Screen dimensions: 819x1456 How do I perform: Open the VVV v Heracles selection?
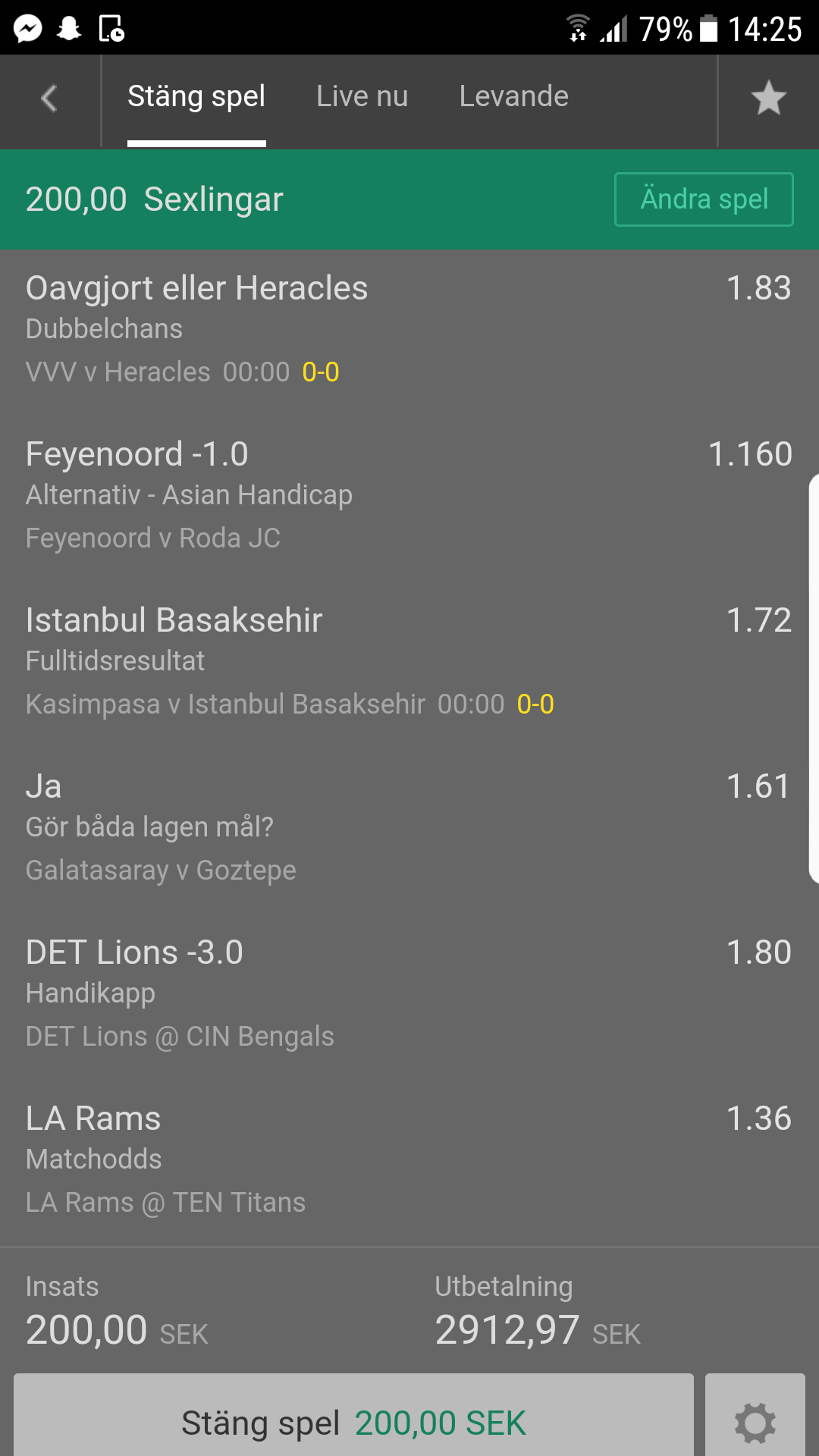pyautogui.click(x=409, y=330)
